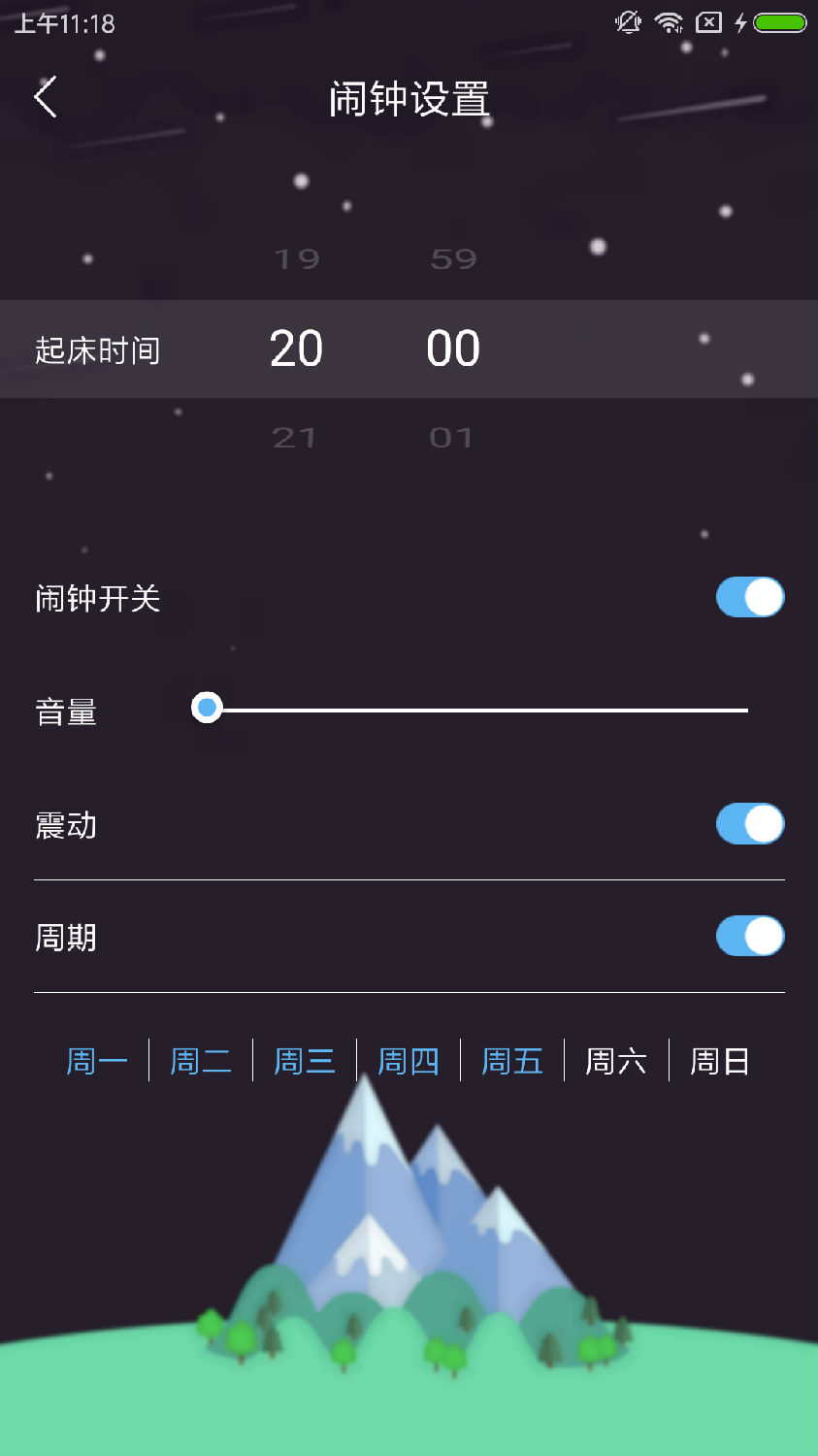Deselect 周二 in the repeat days

(x=201, y=1061)
